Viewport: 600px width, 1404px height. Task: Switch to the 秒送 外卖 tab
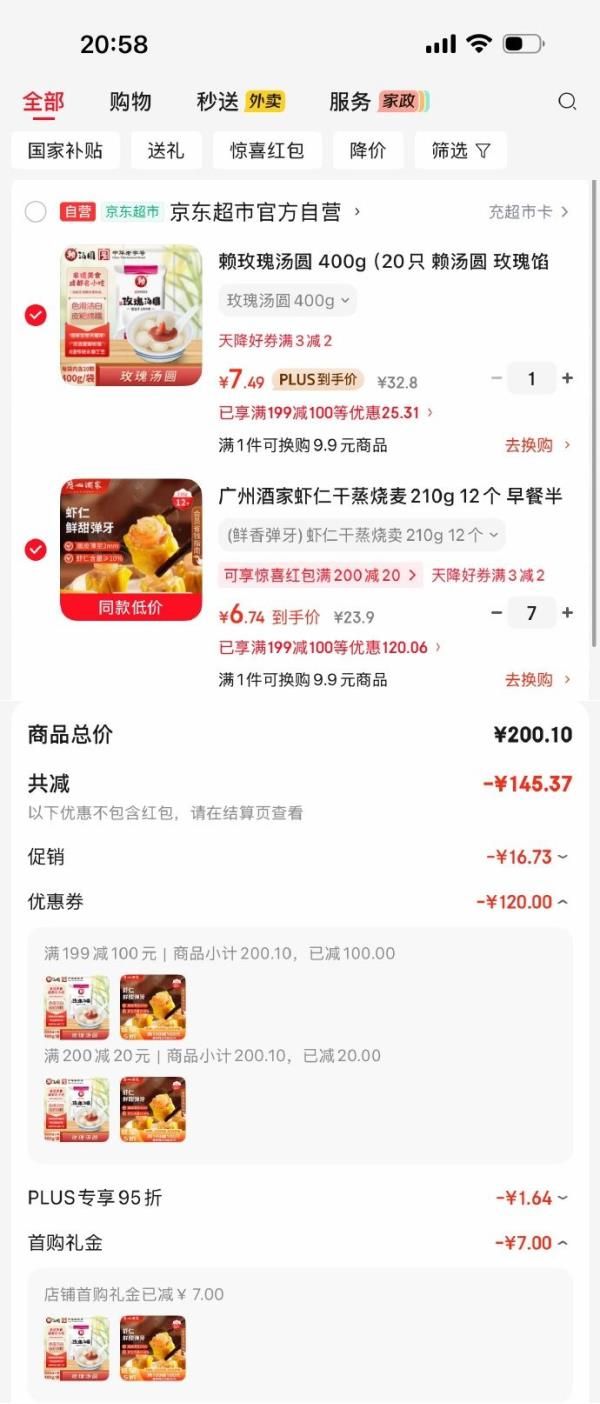point(240,101)
